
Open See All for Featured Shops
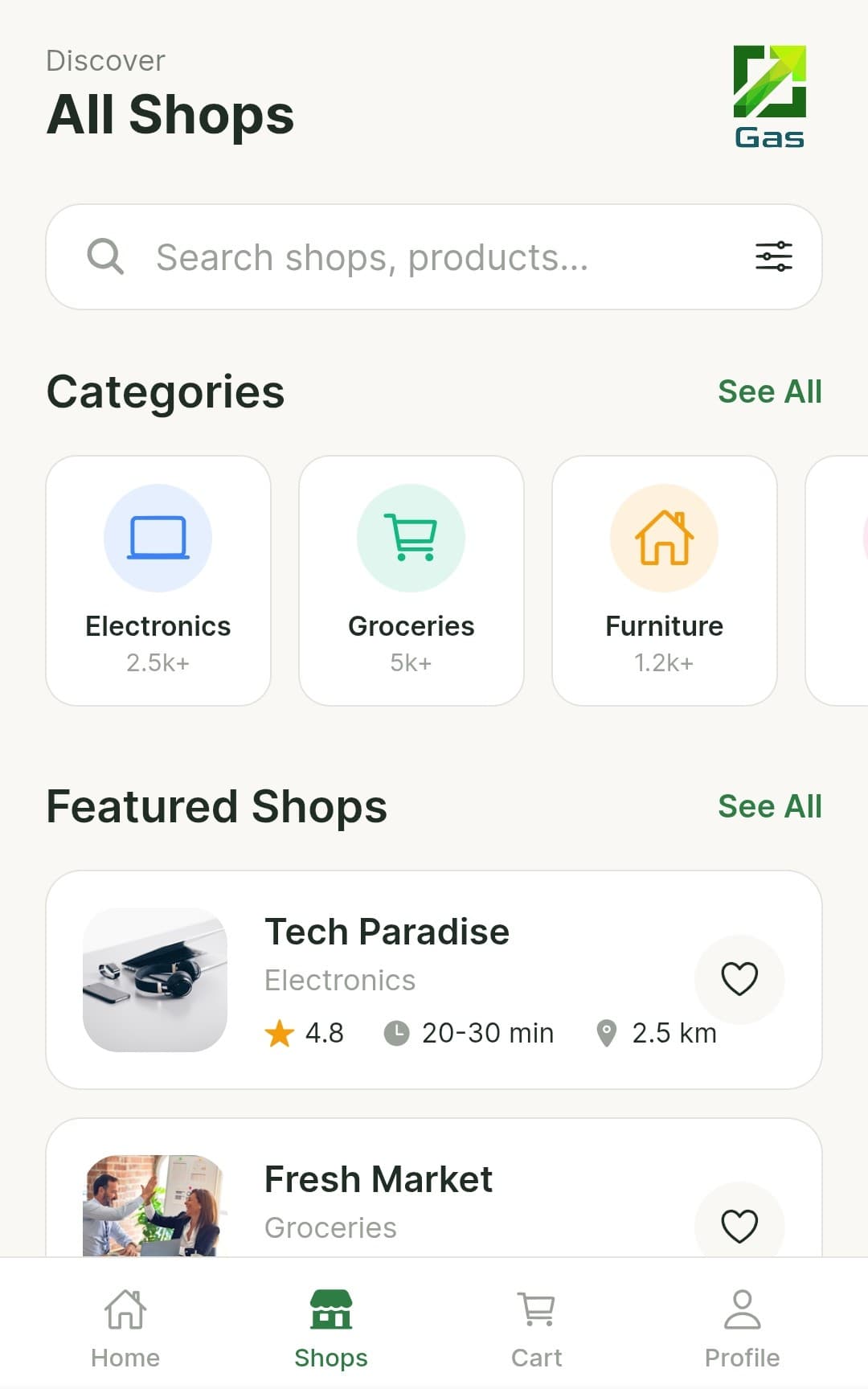coord(769,806)
